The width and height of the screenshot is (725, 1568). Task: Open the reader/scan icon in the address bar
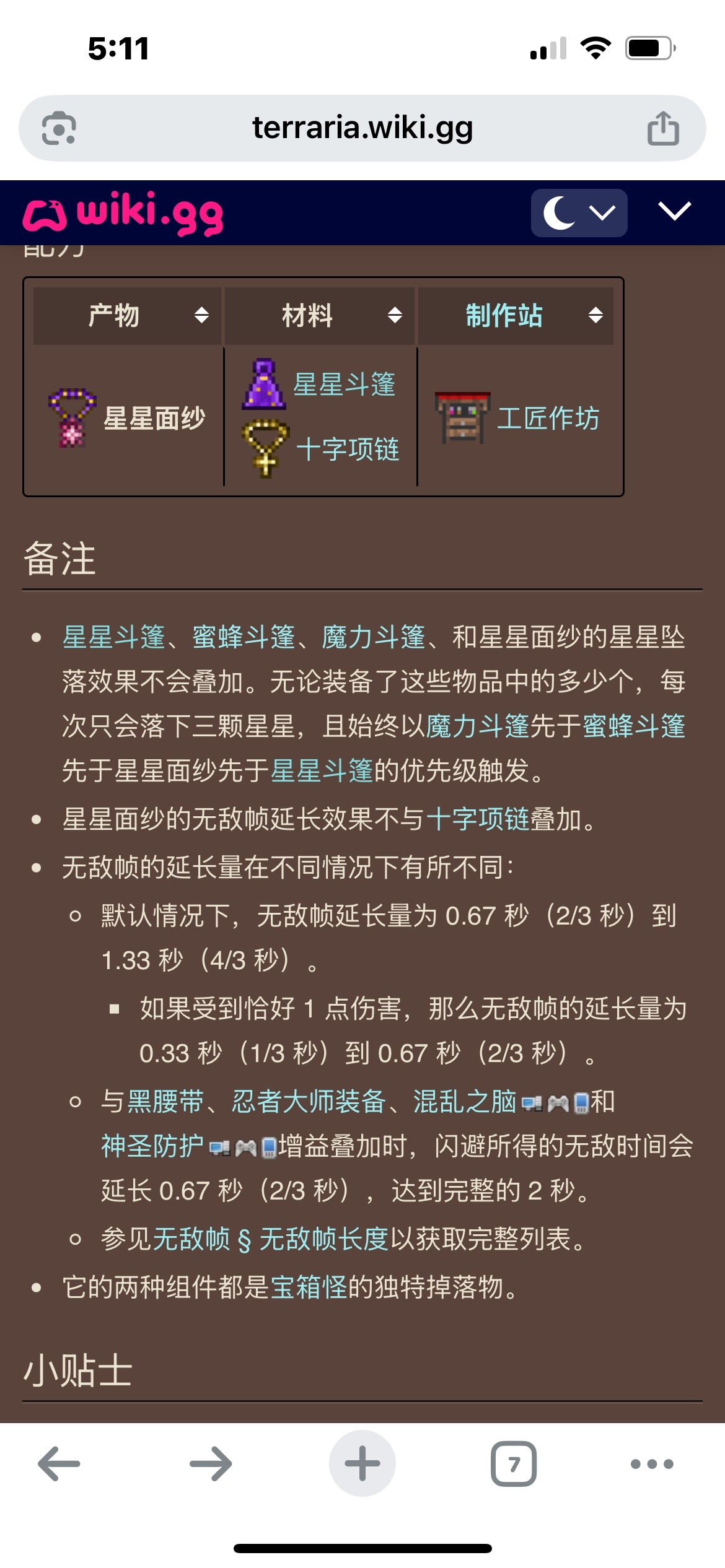pyautogui.click(x=59, y=128)
